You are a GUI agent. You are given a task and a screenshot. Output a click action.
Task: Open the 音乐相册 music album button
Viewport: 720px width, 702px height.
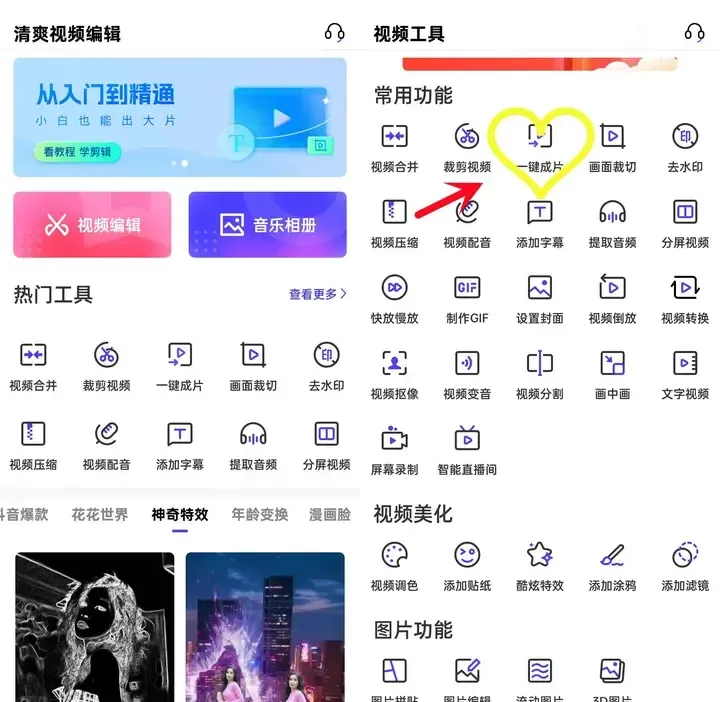267,225
